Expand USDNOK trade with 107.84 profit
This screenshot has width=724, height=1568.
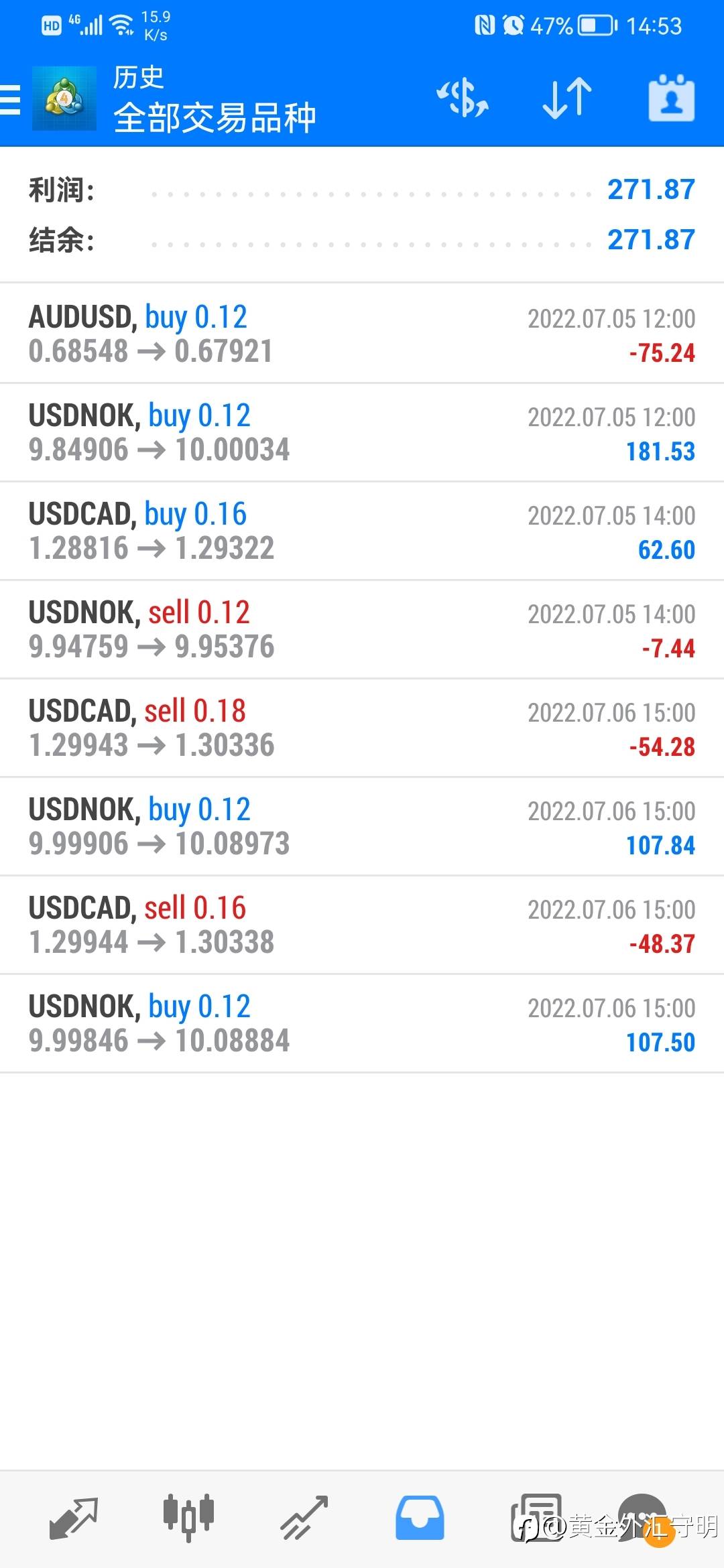[x=362, y=826]
